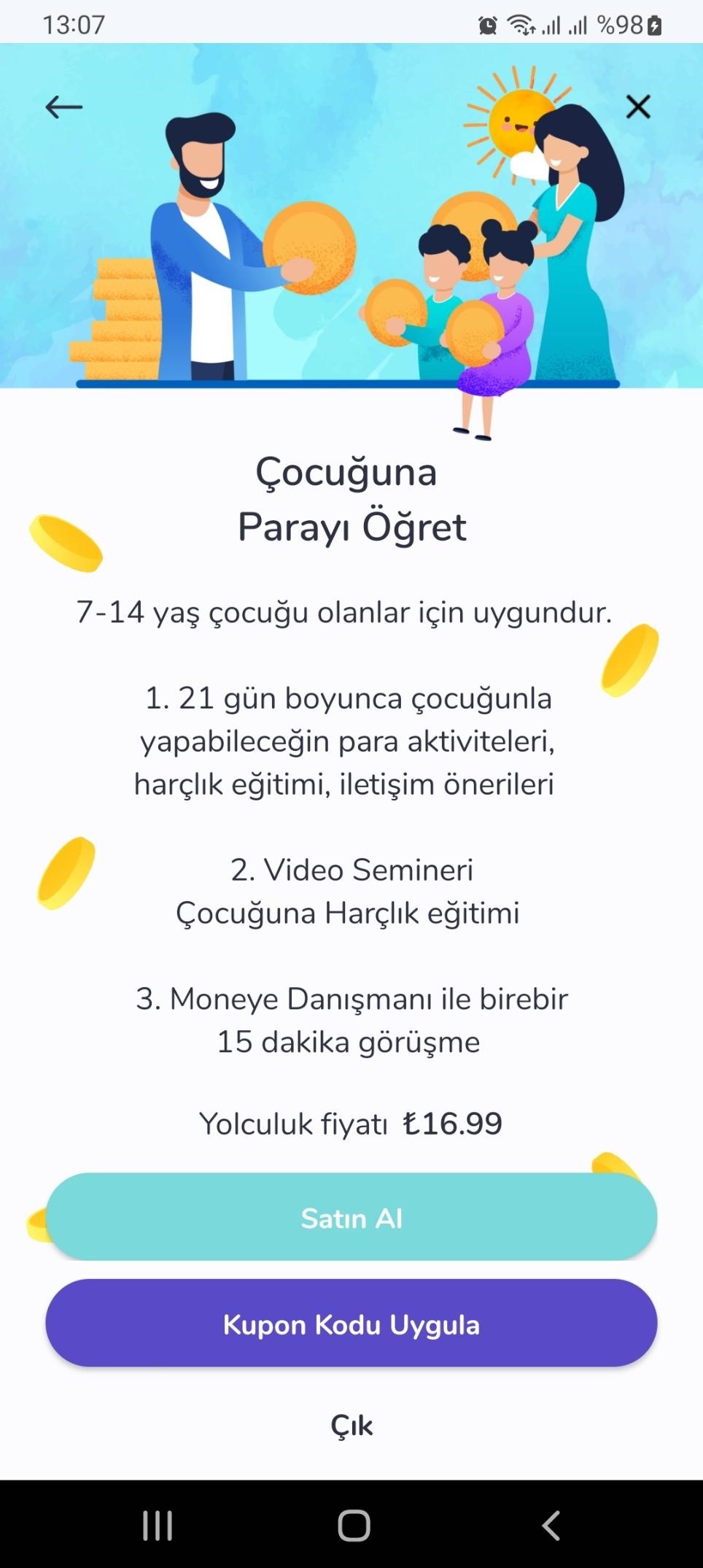Go back using the top-left arrow
The height and width of the screenshot is (1568, 703).
coord(63,107)
